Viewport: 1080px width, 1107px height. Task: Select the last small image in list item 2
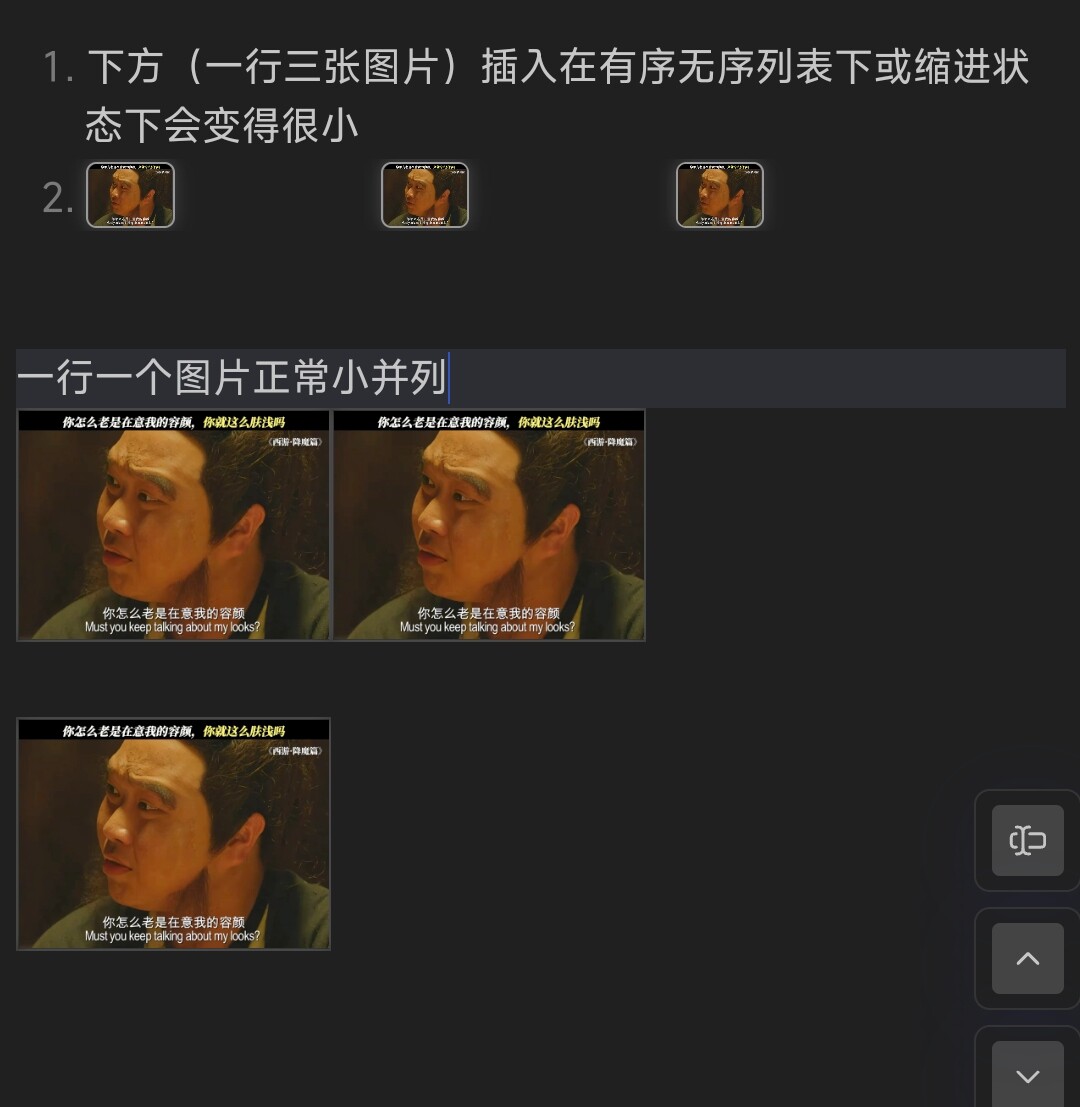(x=720, y=195)
